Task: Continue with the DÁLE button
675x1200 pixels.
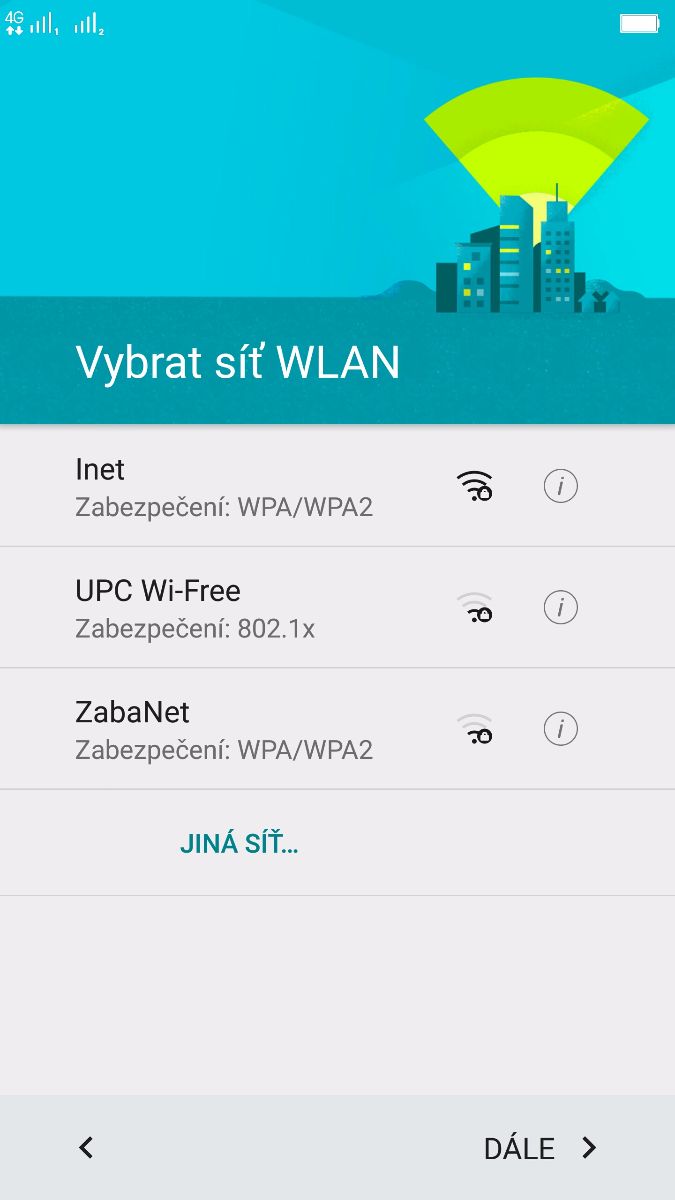Action: pyautogui.click(x=540, y=1148)
